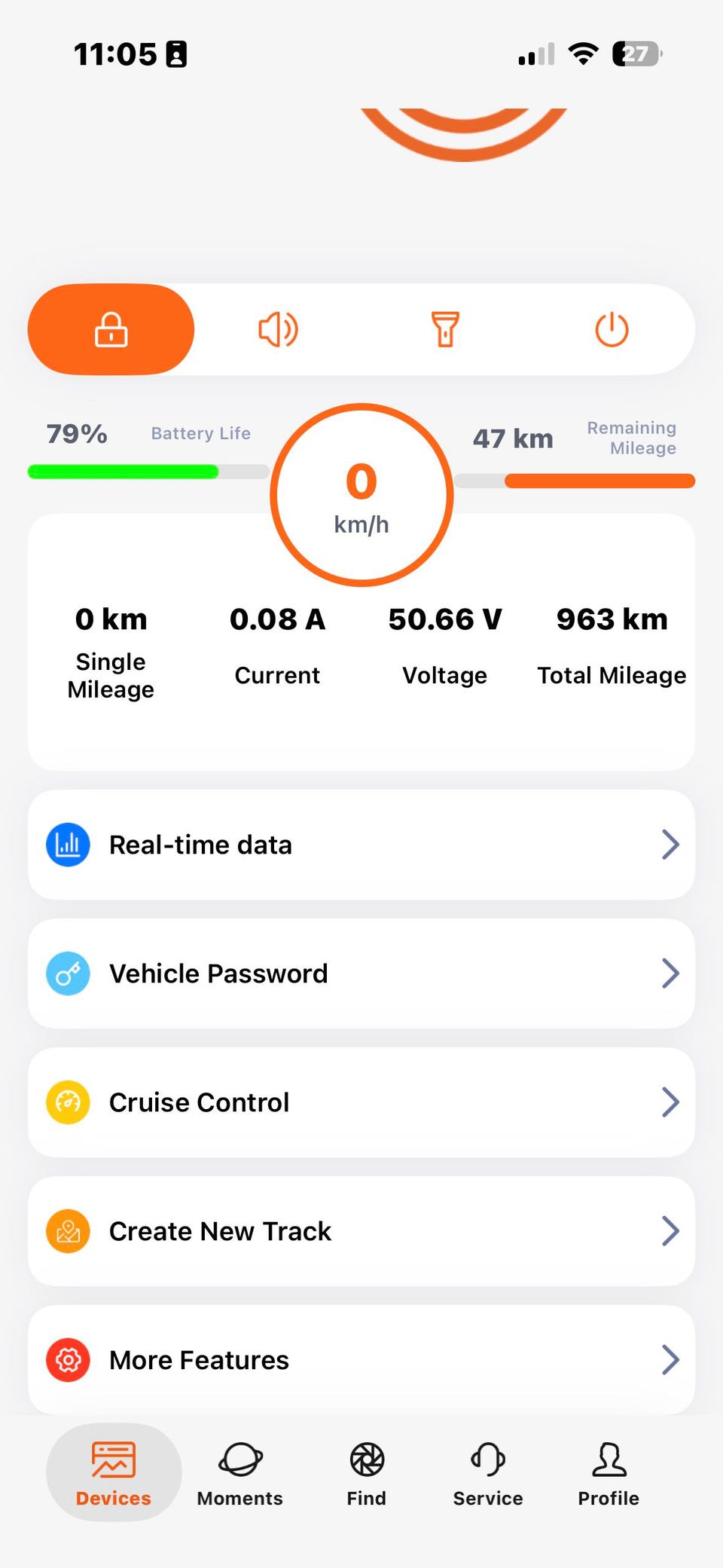Switch to the Moments tab

240,1473
